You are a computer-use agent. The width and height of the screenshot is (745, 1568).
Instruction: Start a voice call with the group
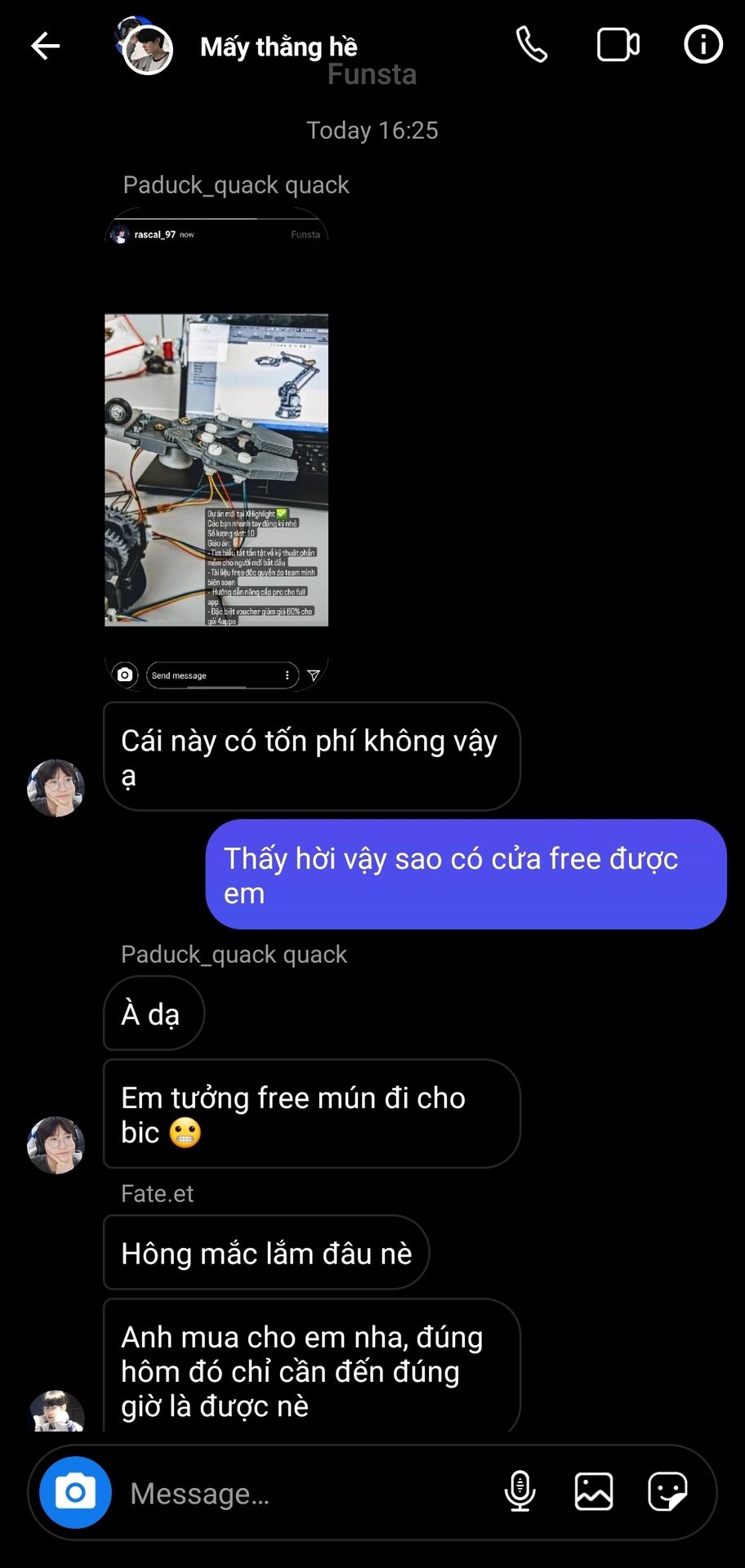coord(532,45)
